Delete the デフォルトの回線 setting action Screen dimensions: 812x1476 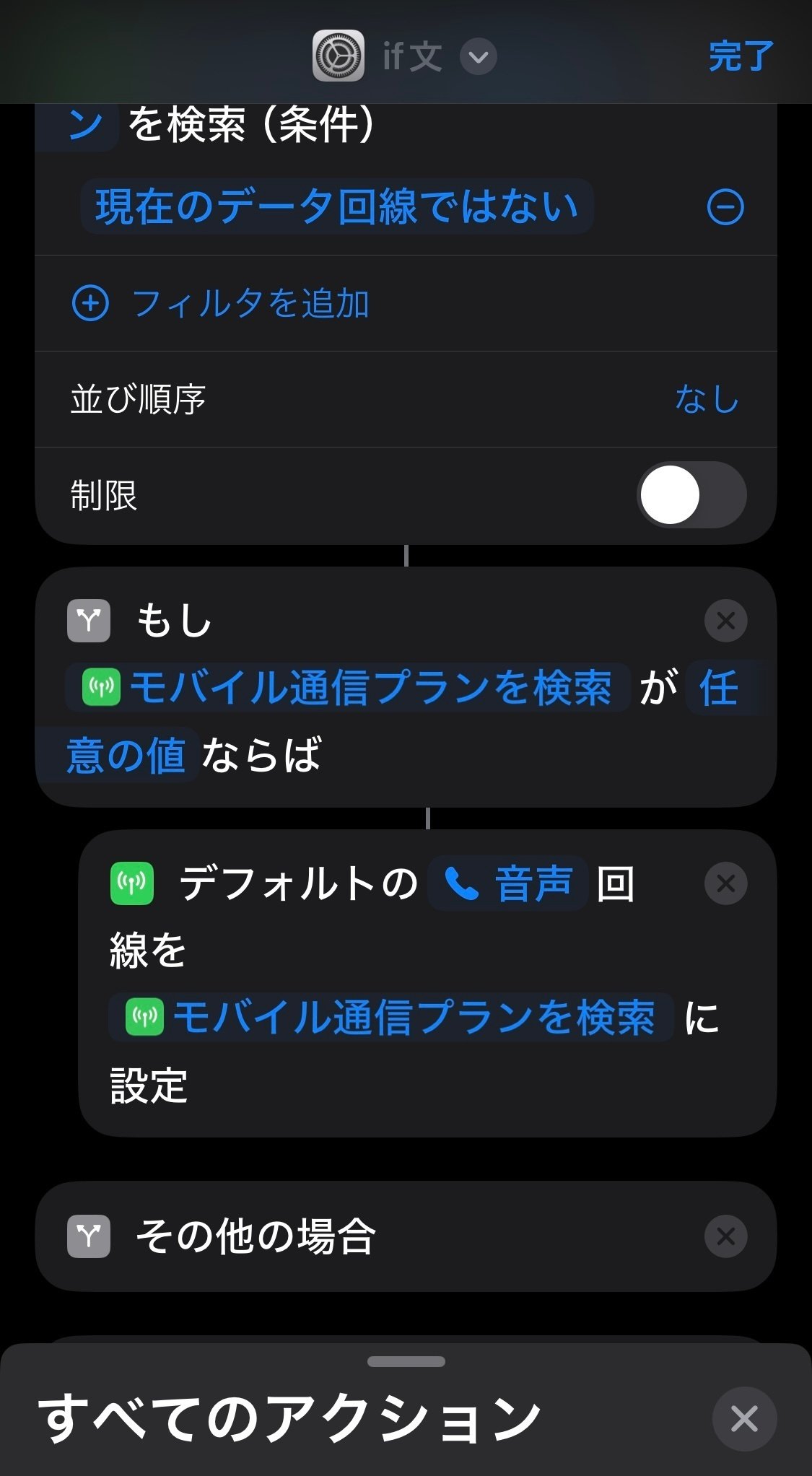[x=725, y=883]
